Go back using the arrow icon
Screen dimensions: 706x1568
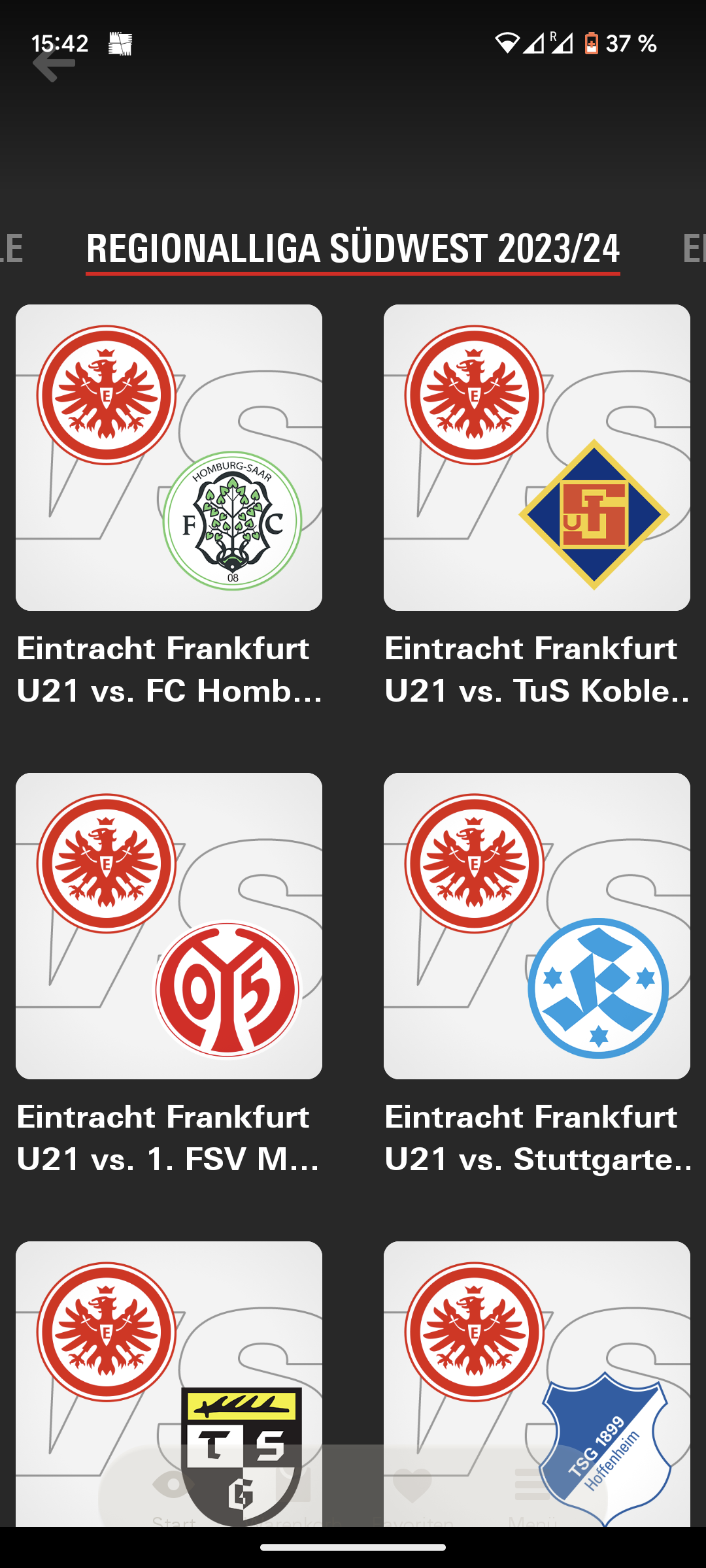[x=54, y=64]
